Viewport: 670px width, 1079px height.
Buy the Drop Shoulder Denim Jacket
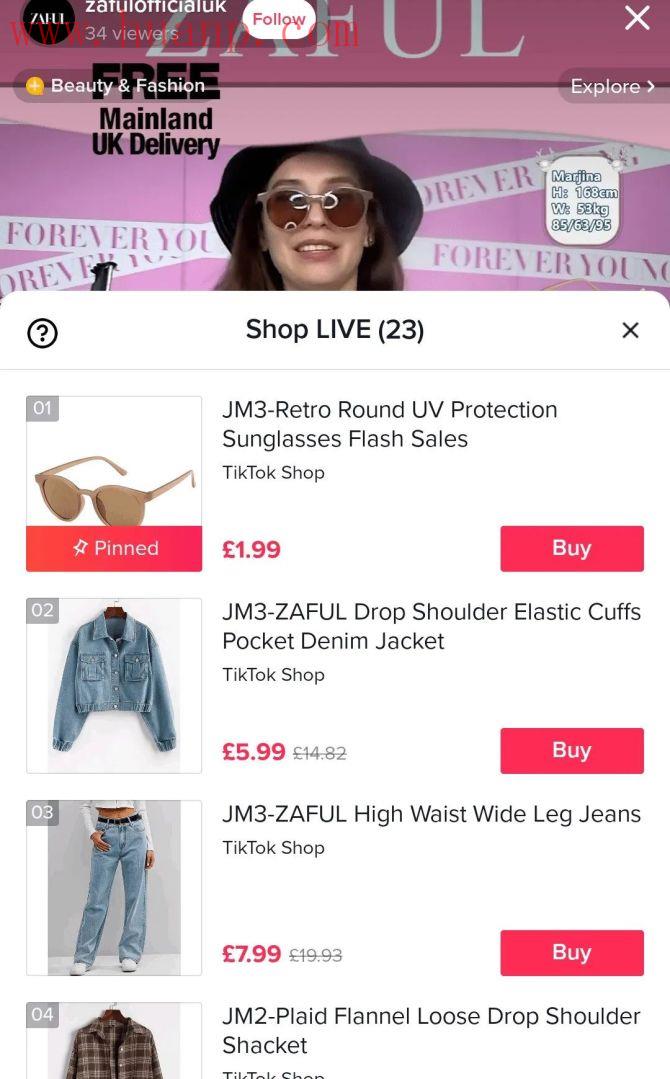tap(571, 750)
